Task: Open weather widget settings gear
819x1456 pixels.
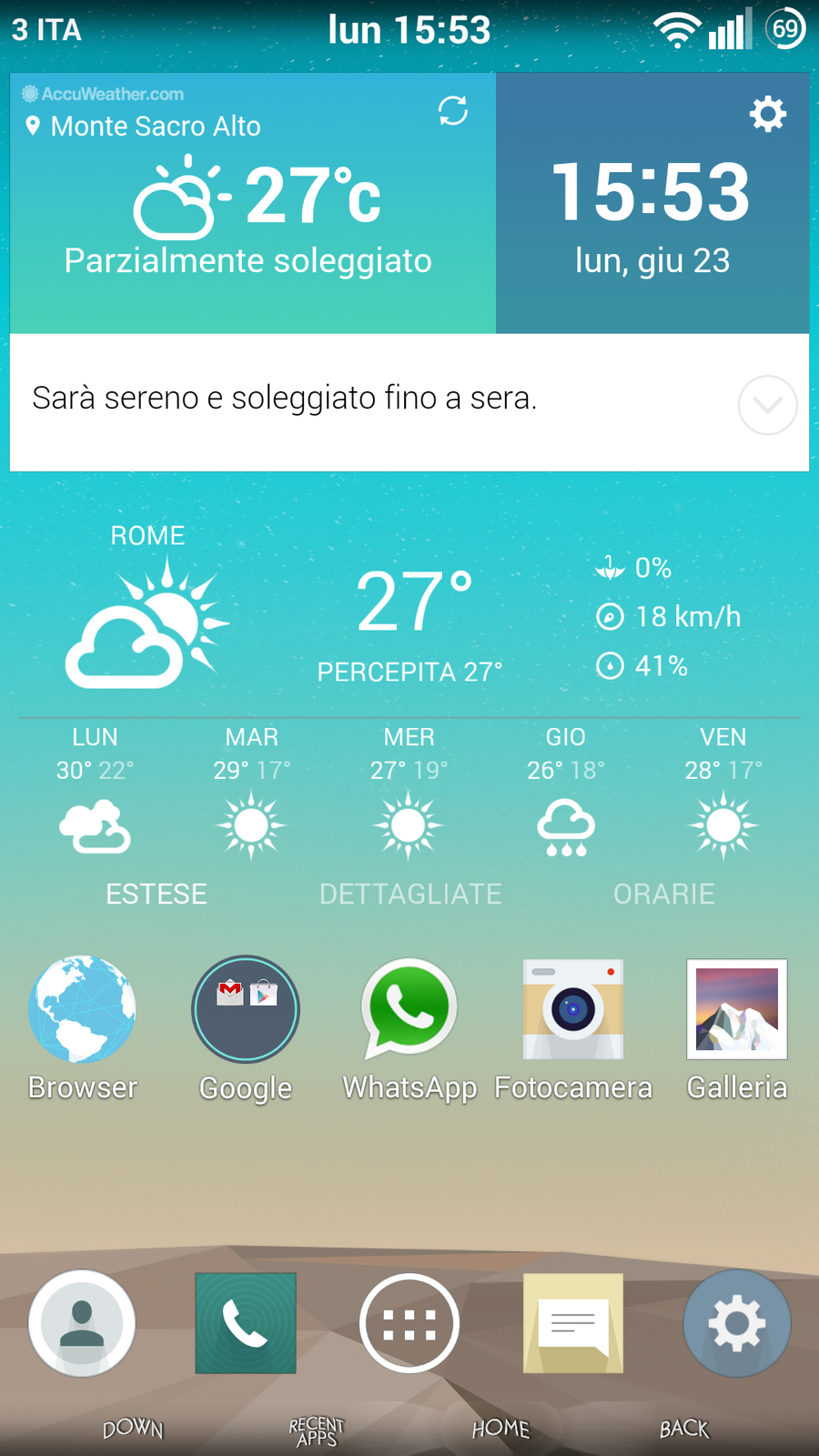Action: tap(767, 115)
